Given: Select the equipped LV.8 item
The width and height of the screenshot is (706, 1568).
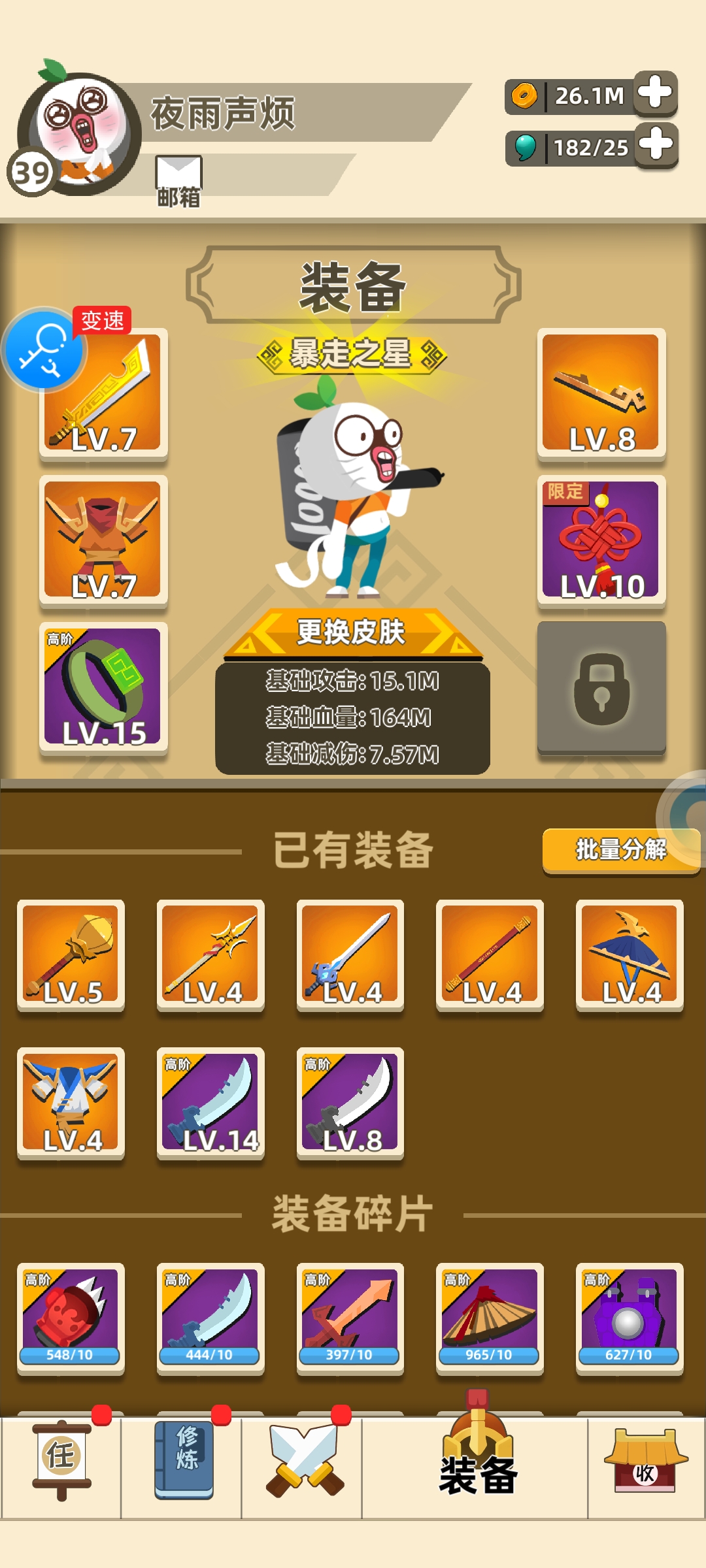Looking at the screenshot, I should 601,393.
